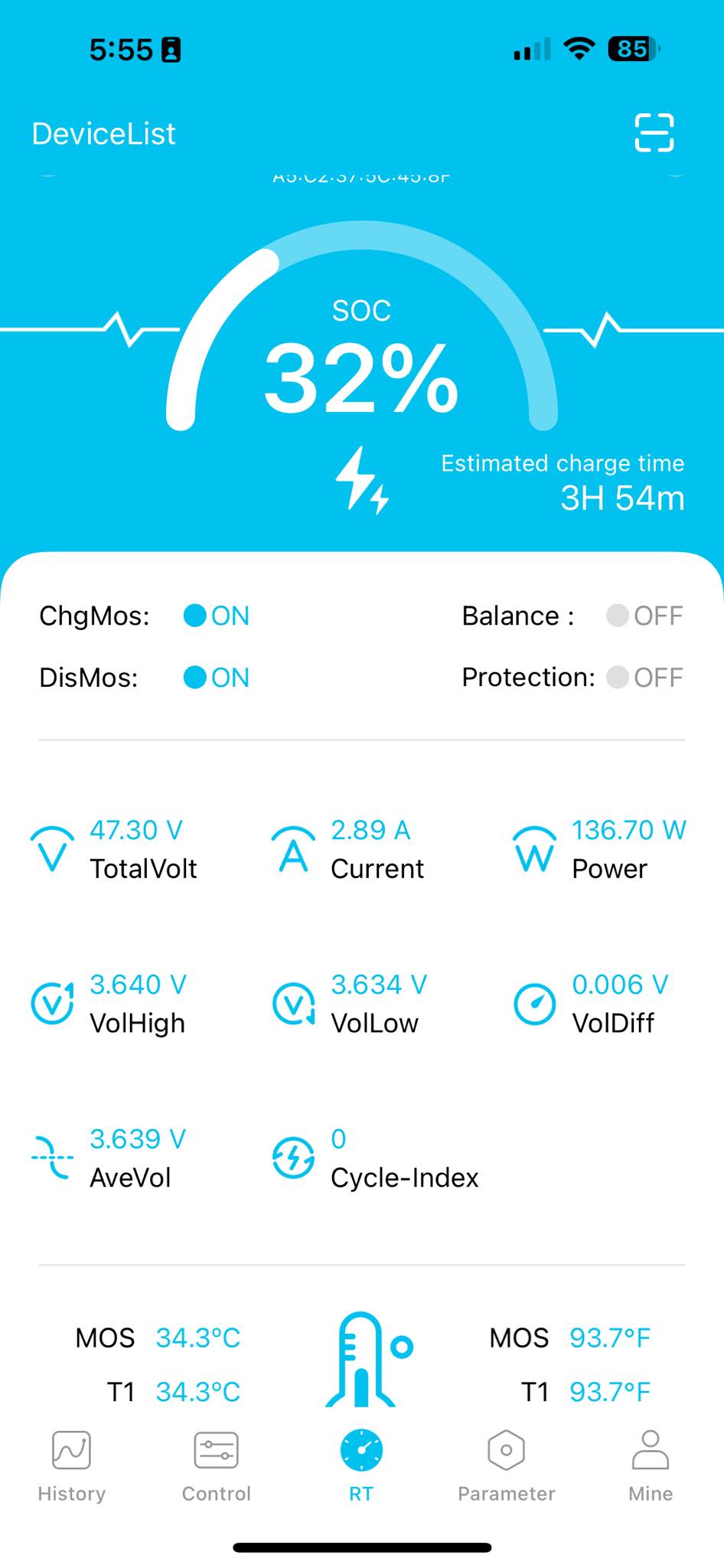This screenshot has width=724, height=1568.
Task: Tap the Mine profile section
Action: tap(650, 1462)
